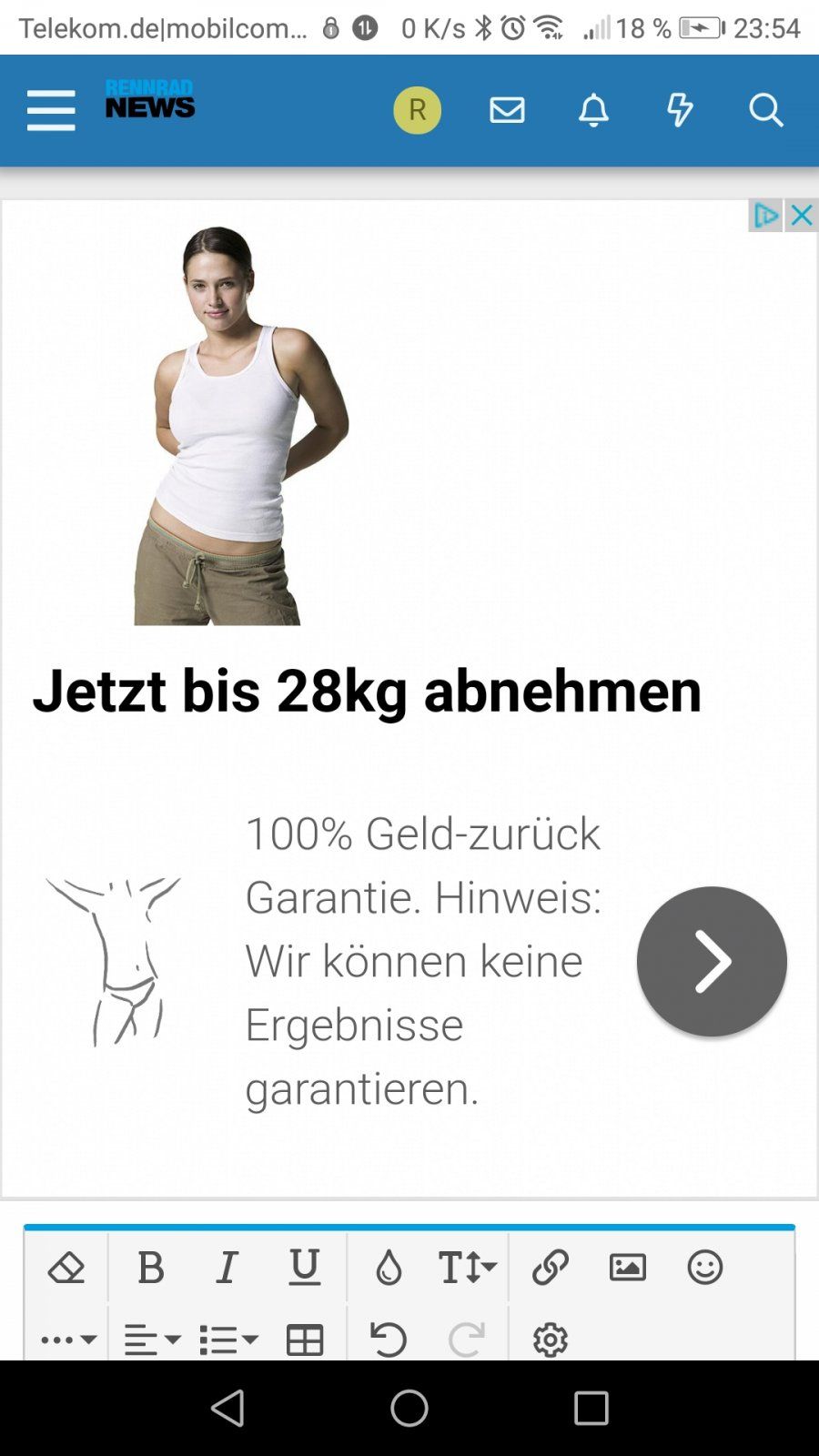Image resolution: width=819 pixels, height=1456 pixels.
Task: Open the messages inbox envelope
Action: 507,110
